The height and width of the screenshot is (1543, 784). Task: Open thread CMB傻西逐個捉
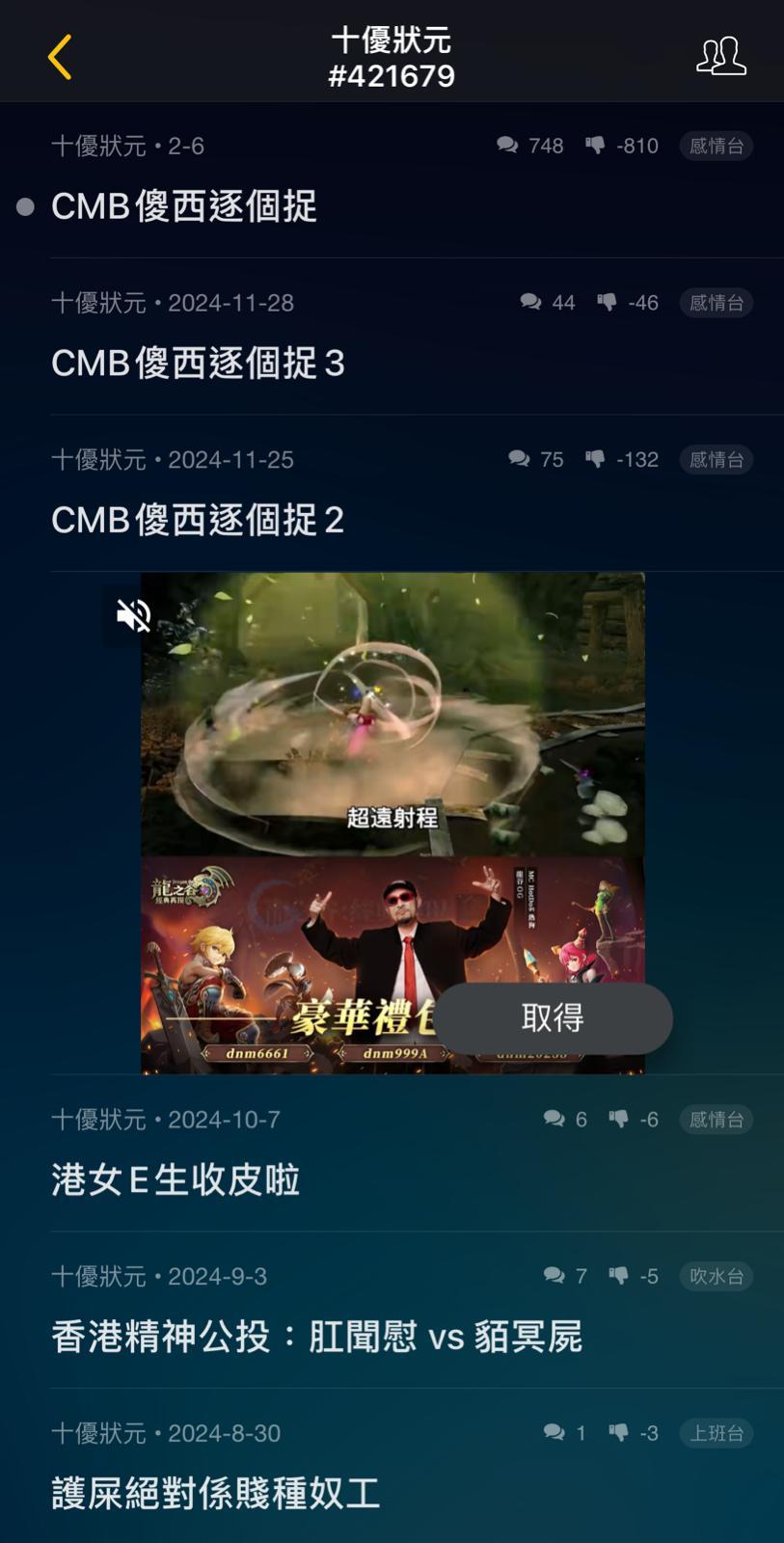184,206
